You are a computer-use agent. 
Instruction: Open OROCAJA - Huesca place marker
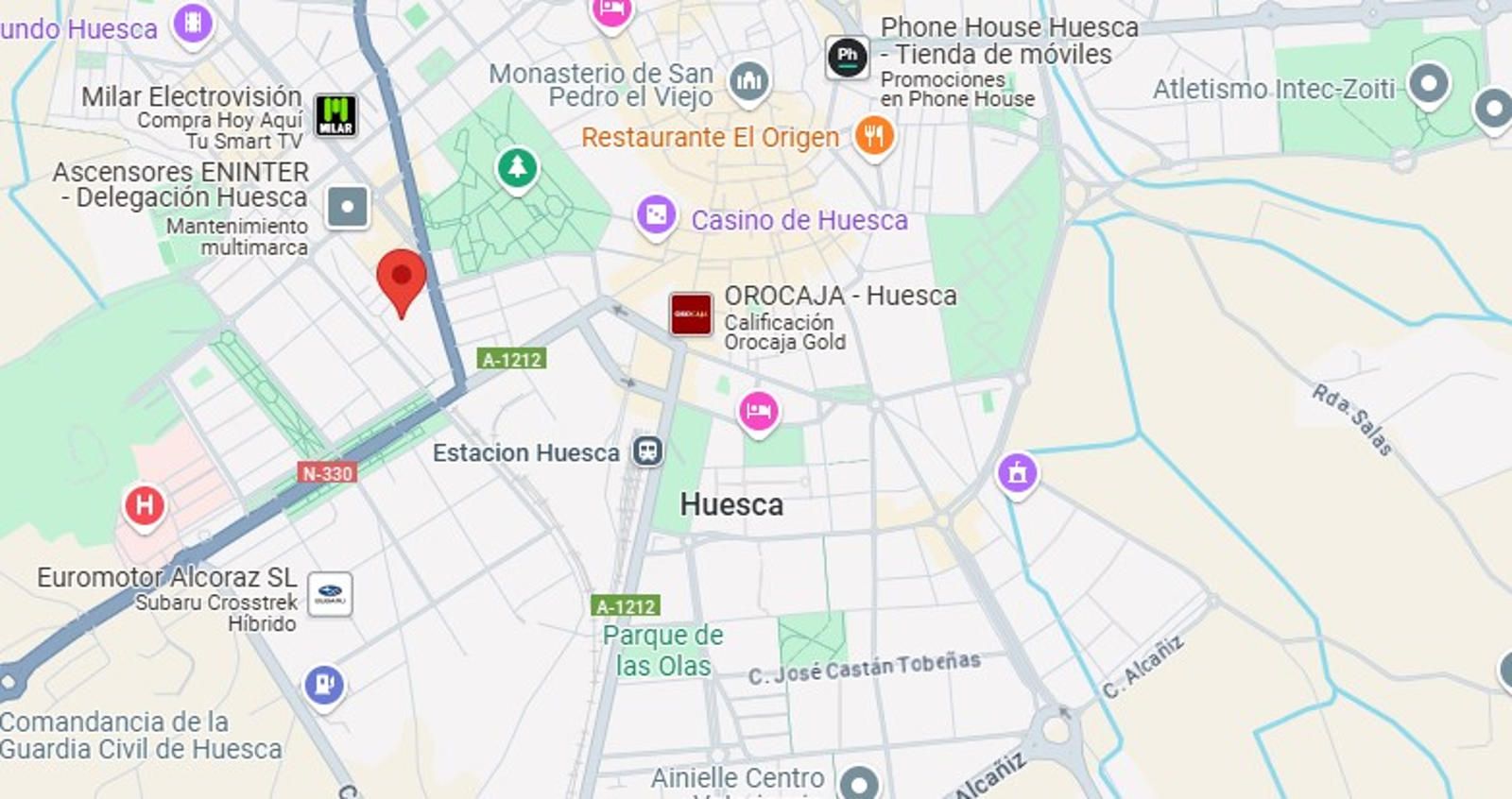point(691,314)
